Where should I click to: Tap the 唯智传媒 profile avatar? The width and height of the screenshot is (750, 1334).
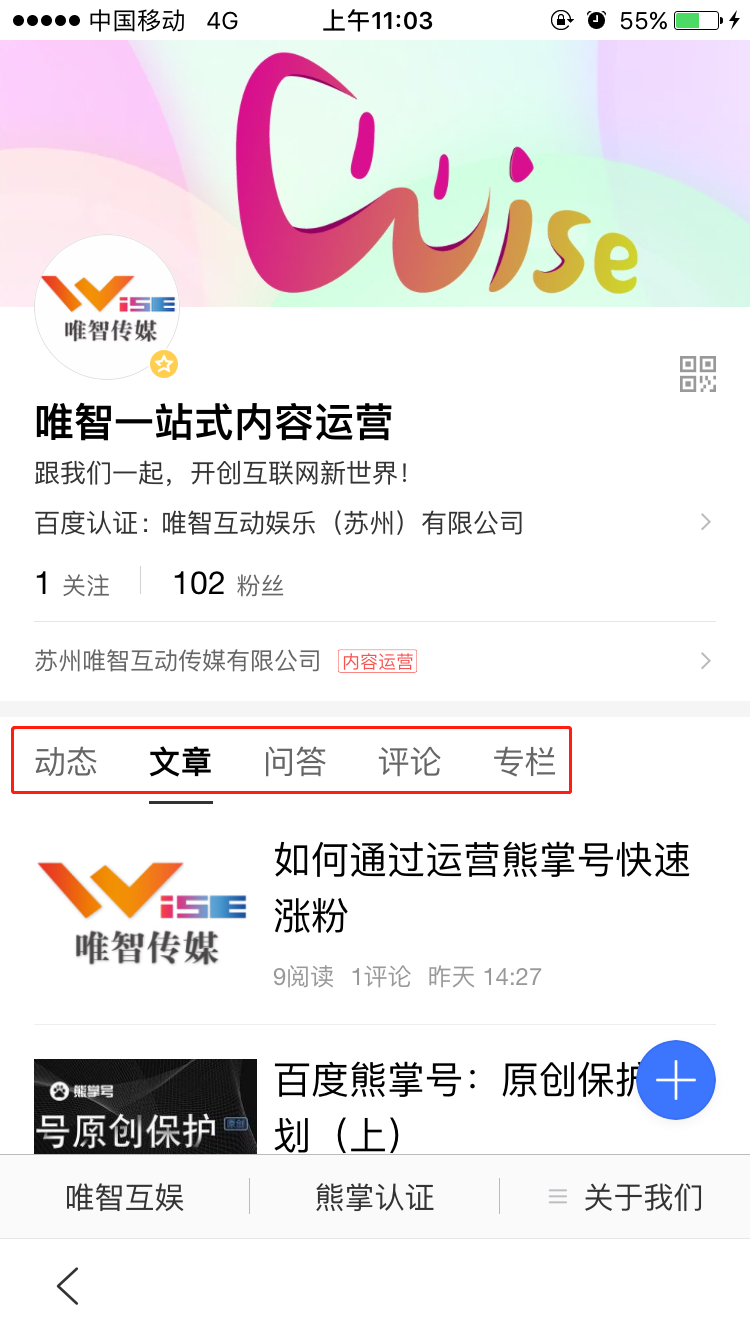click(x=107, y=308)
